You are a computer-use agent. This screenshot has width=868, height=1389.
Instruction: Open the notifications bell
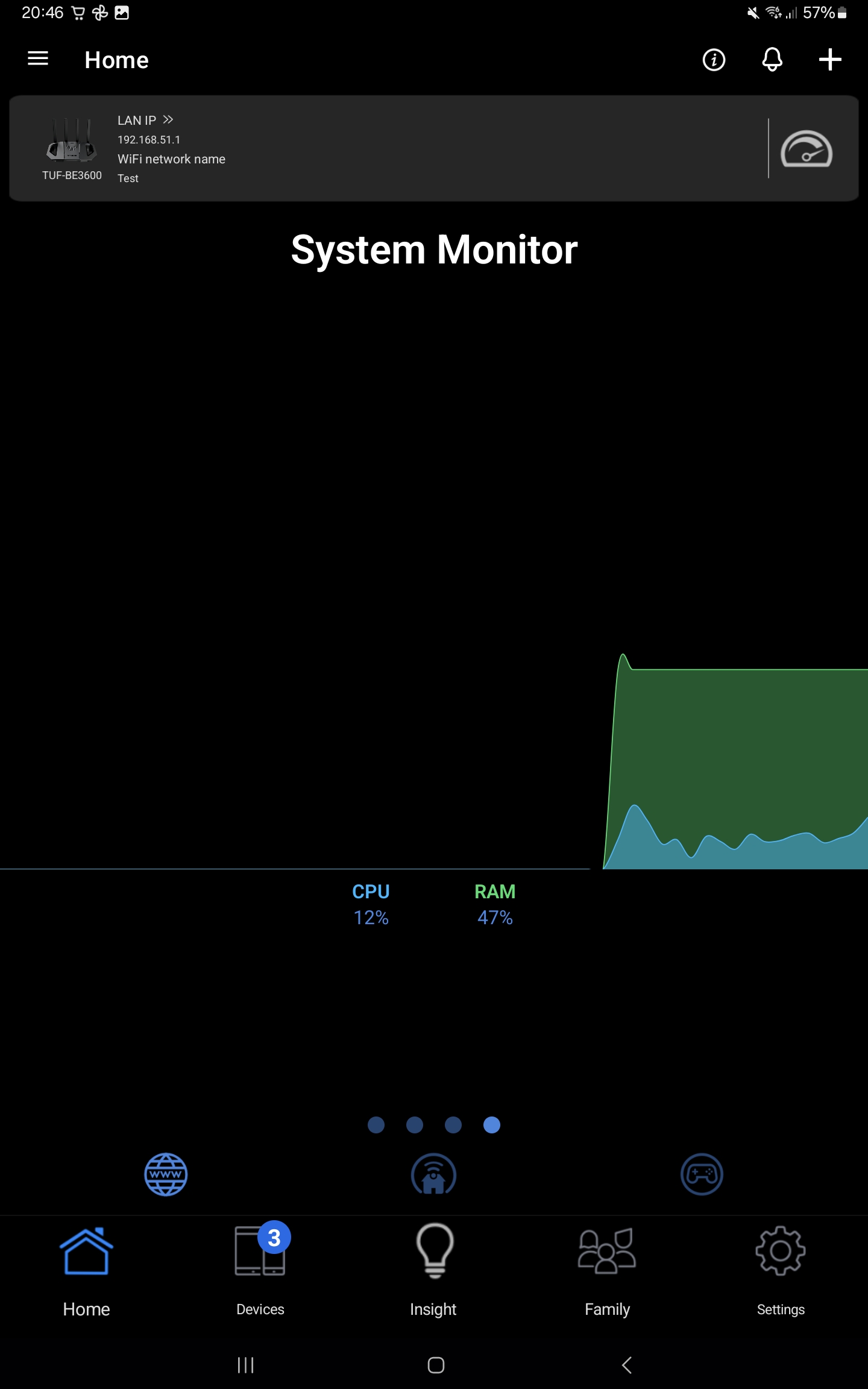pyautogui.click(x=772, y=60)
